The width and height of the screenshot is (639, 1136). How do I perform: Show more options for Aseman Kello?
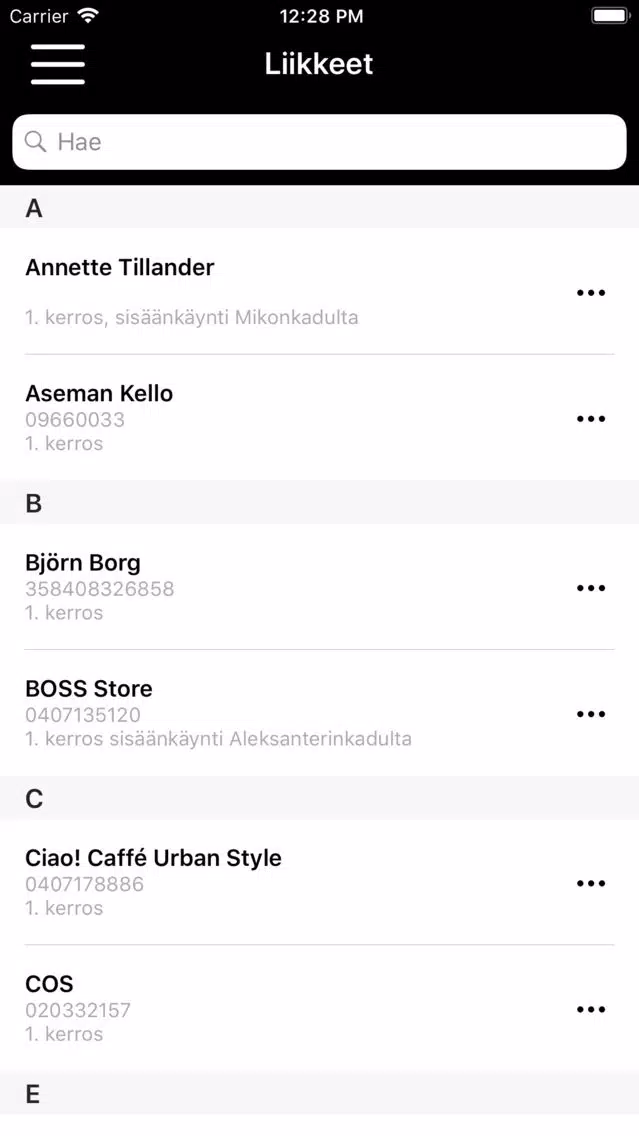click(x=590, y=419)
